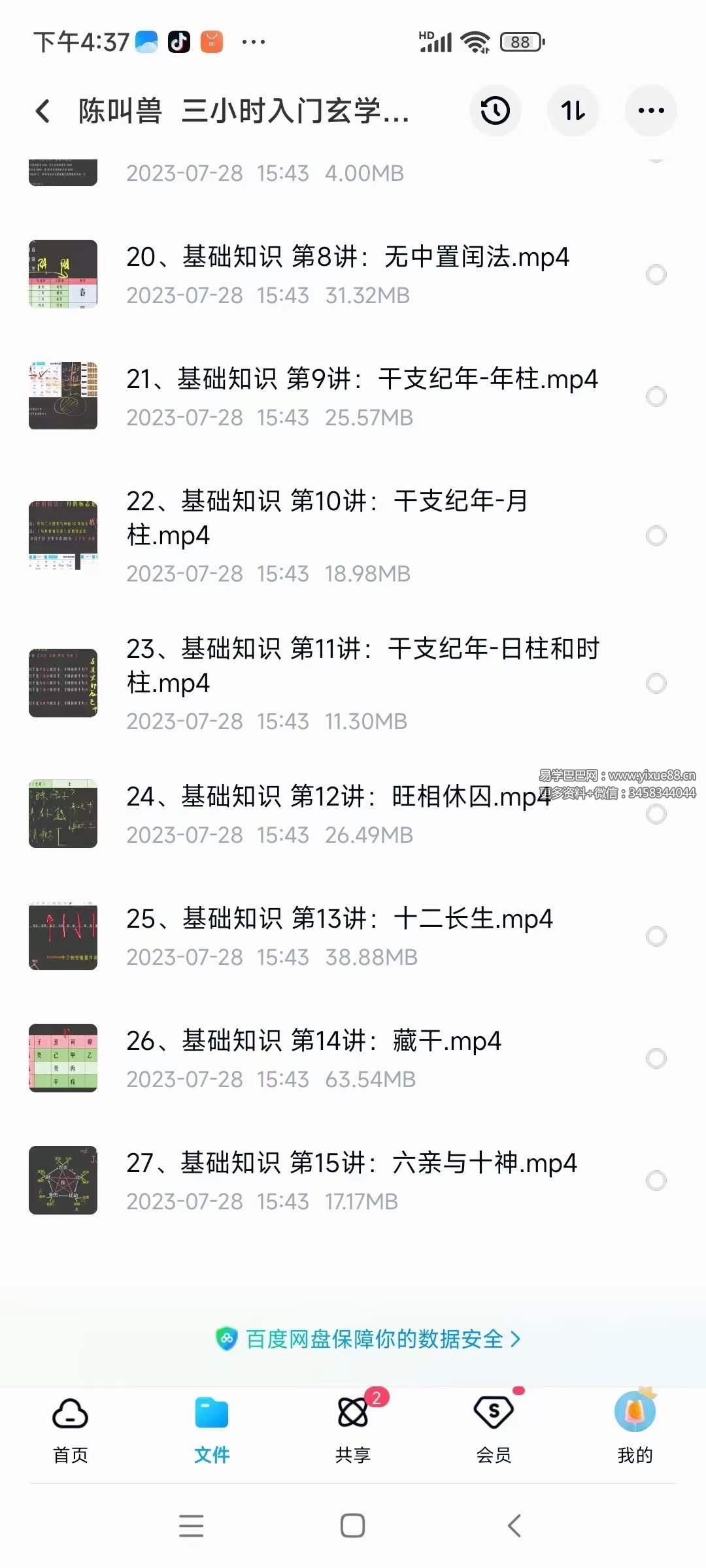Image resolution: width=706 pixels, height=1568 pixels.
Task: Tap the battery indicator showing 88
Action: click(x=520, y=42)
